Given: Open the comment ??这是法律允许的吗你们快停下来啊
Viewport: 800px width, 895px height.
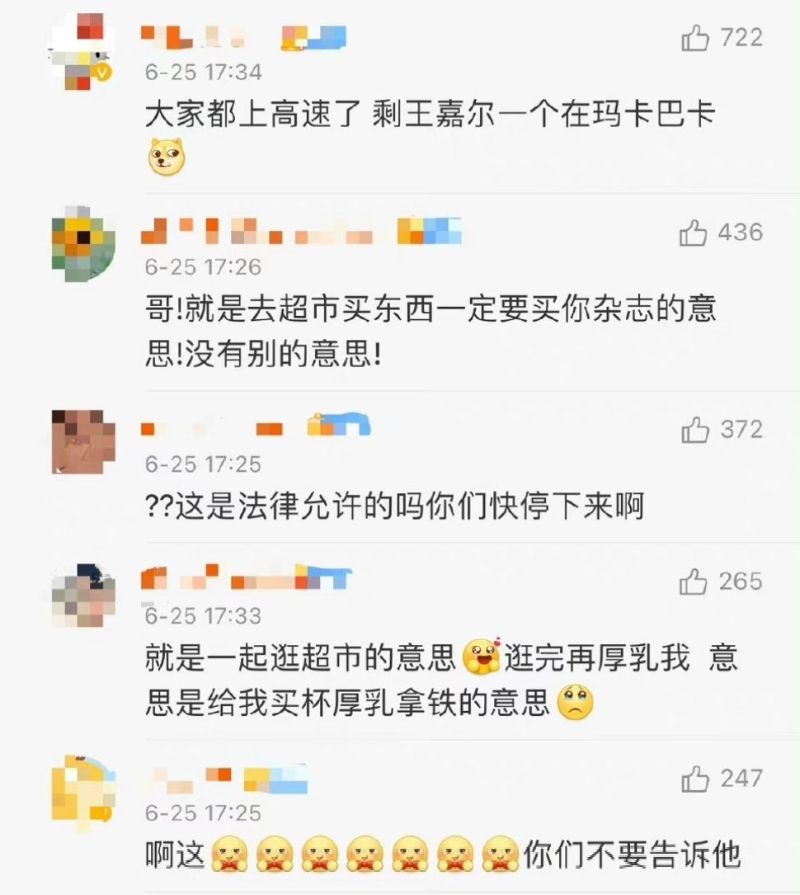Looking at the screenshot, I should point(395,507).
